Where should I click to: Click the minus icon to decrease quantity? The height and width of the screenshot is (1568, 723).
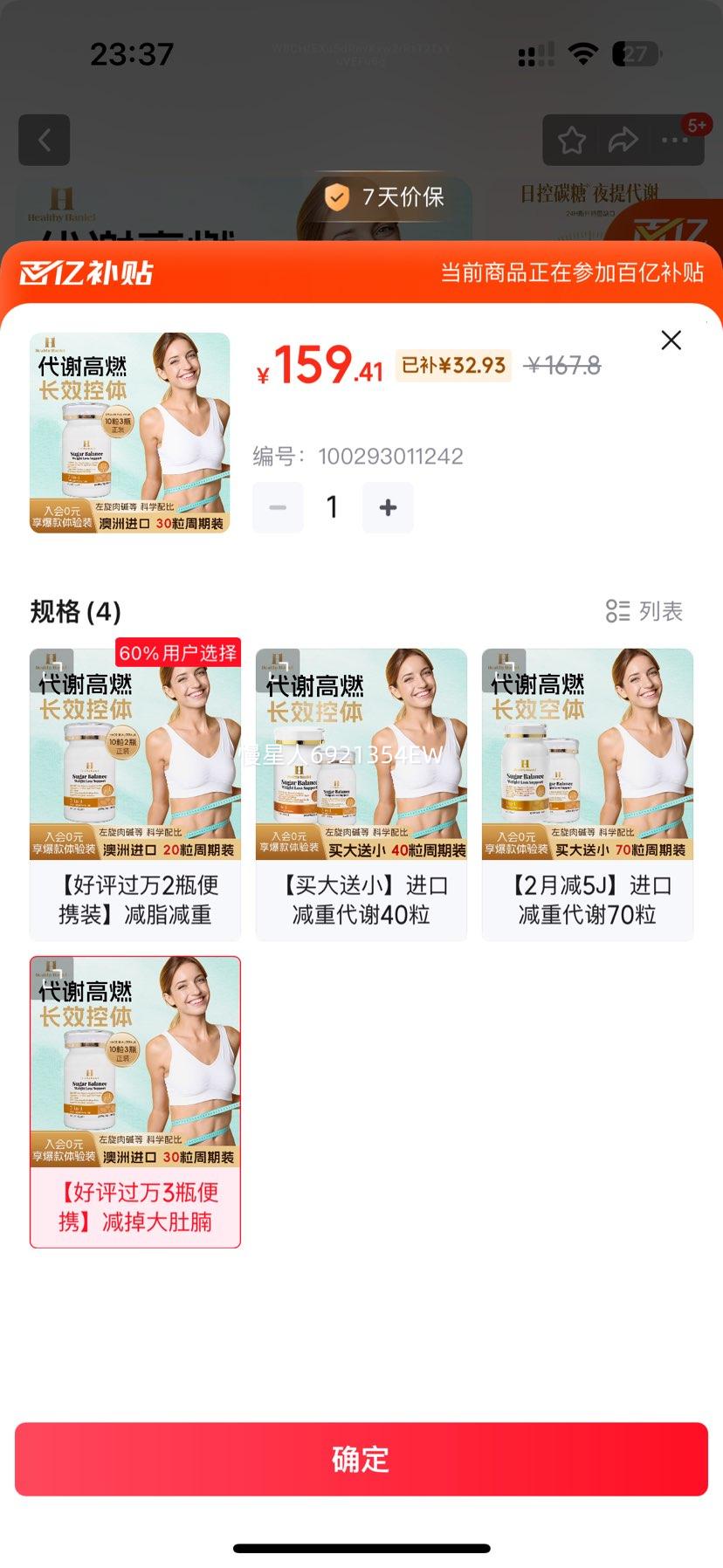pyautogui.click(x=278, y=507)
